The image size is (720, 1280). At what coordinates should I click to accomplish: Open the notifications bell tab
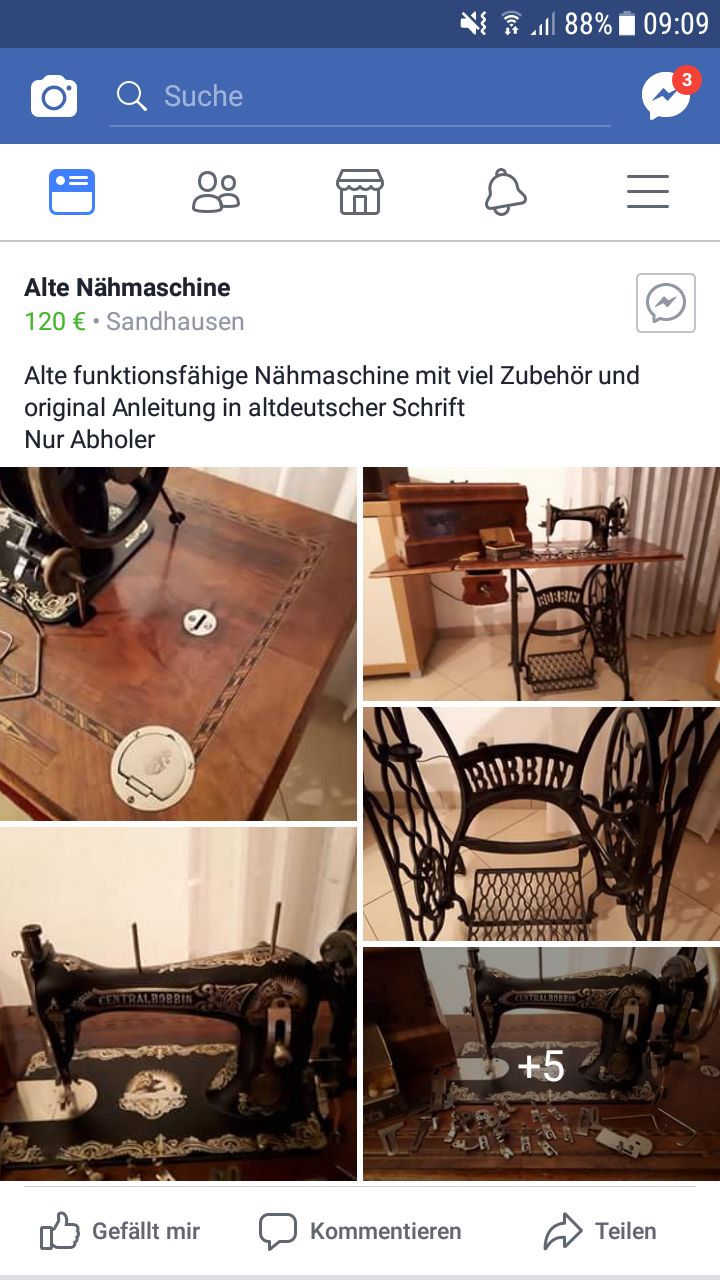pyautogui.click(x=505, y=192)
